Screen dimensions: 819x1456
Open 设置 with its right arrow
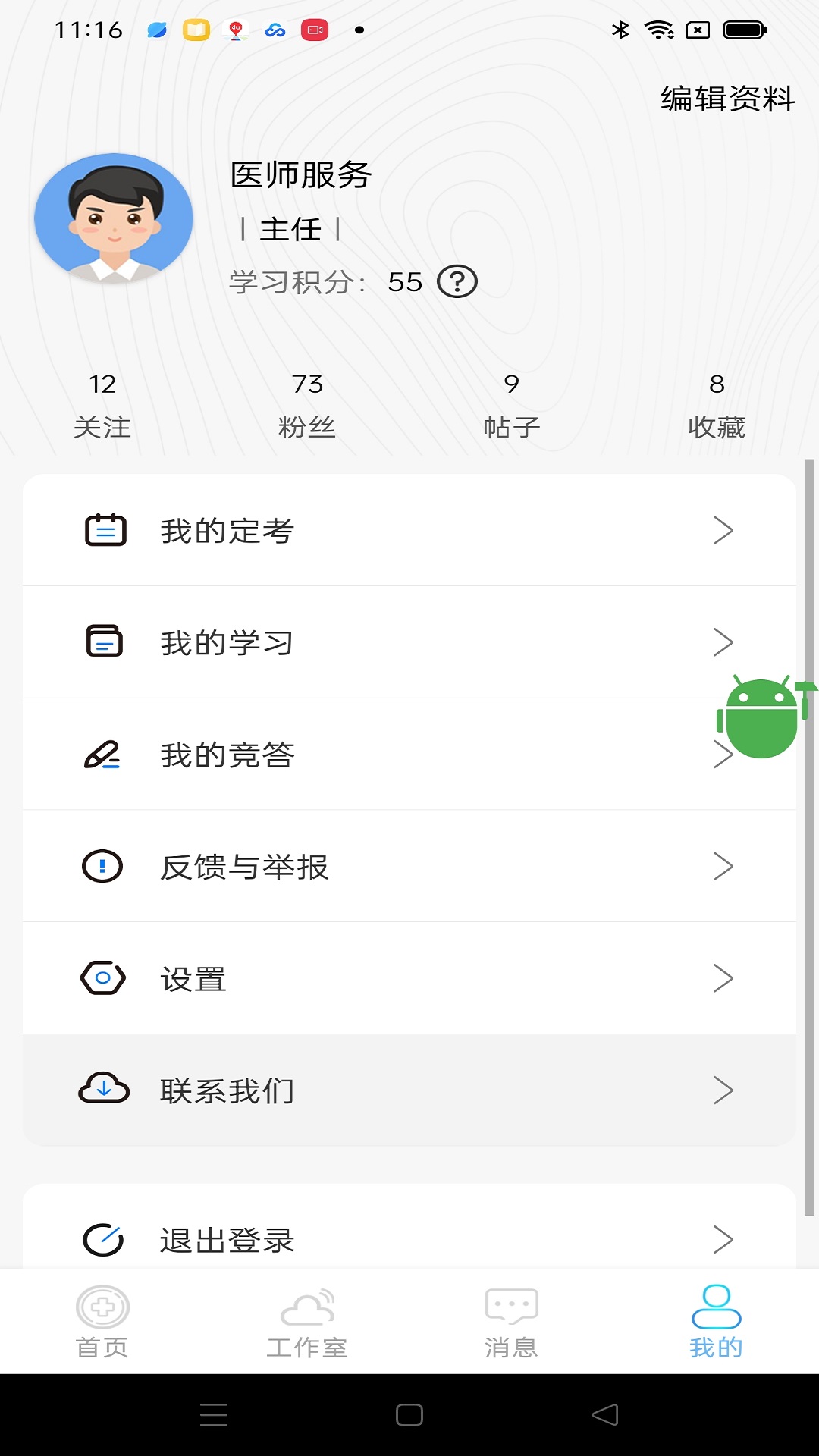click(x=723, y=978)
